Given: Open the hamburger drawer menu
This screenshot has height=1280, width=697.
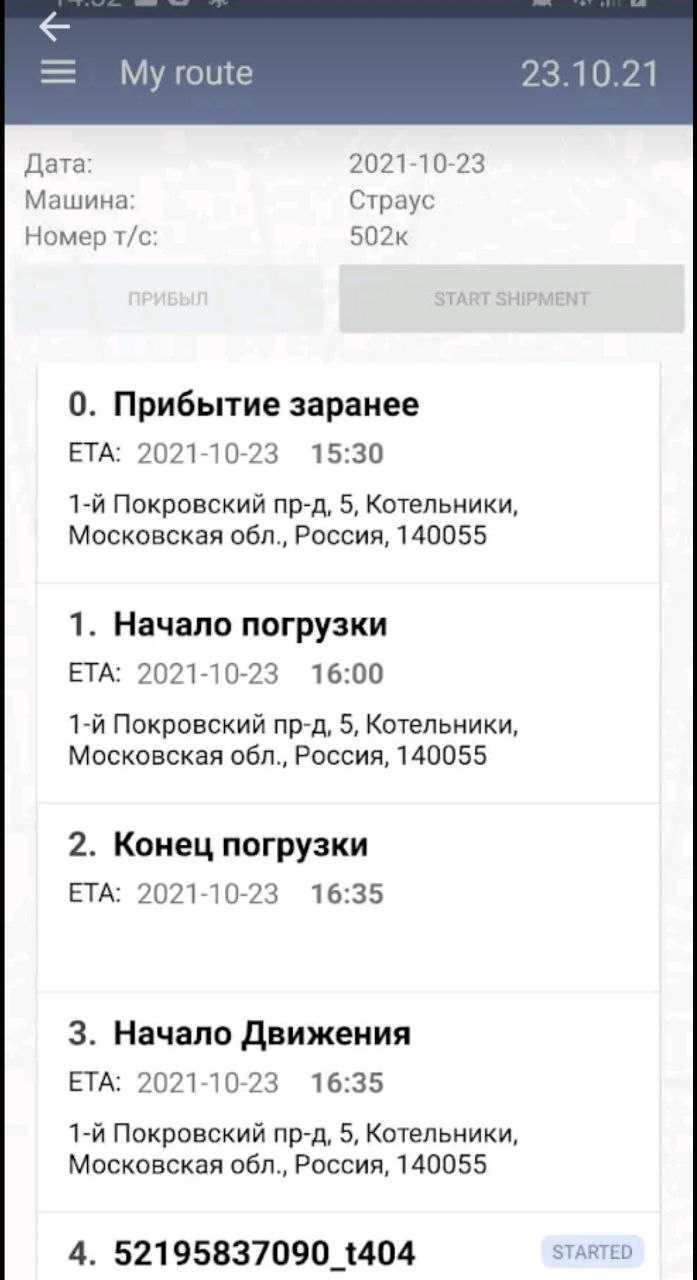Looking at the screenshot, I should [x=58, y=72].
